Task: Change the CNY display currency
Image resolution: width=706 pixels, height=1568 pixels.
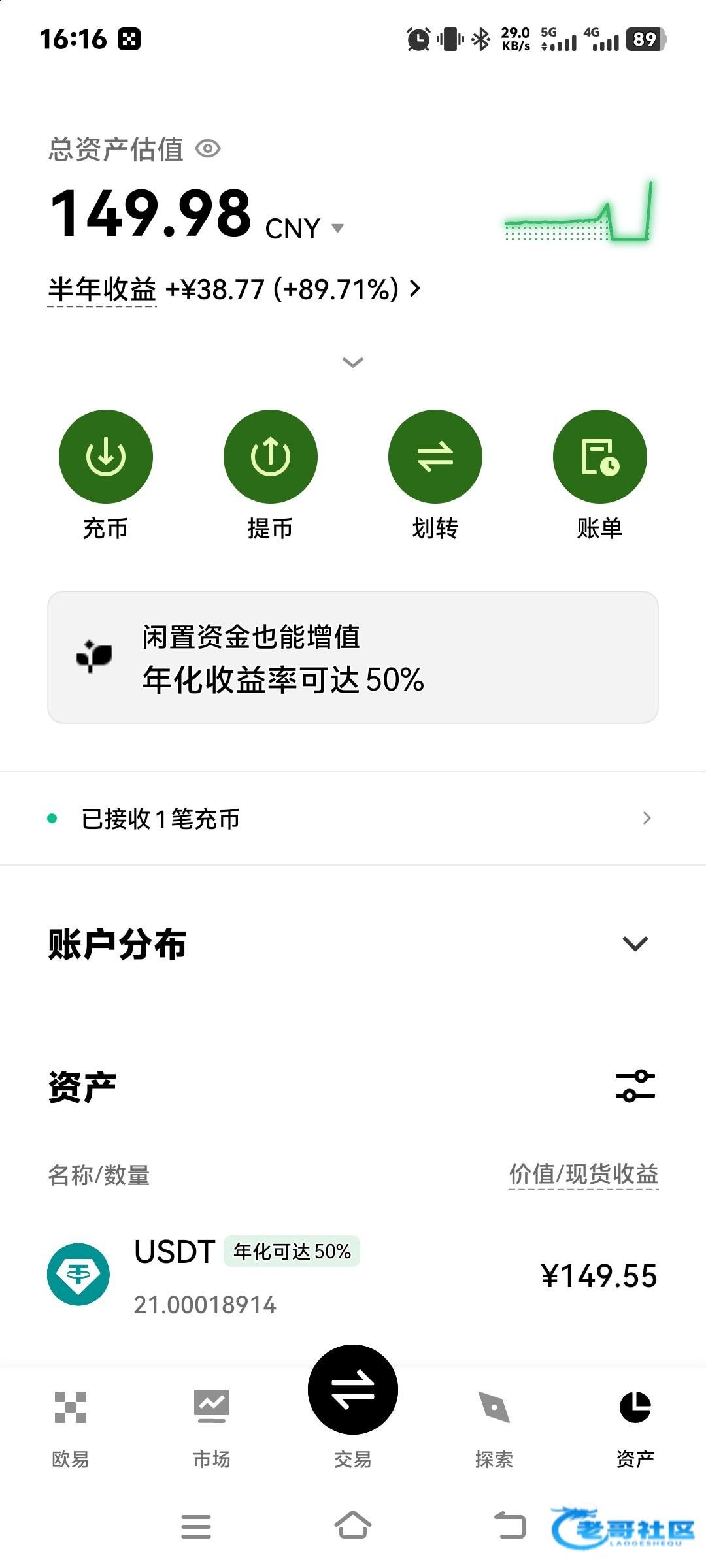Action: 305,229
